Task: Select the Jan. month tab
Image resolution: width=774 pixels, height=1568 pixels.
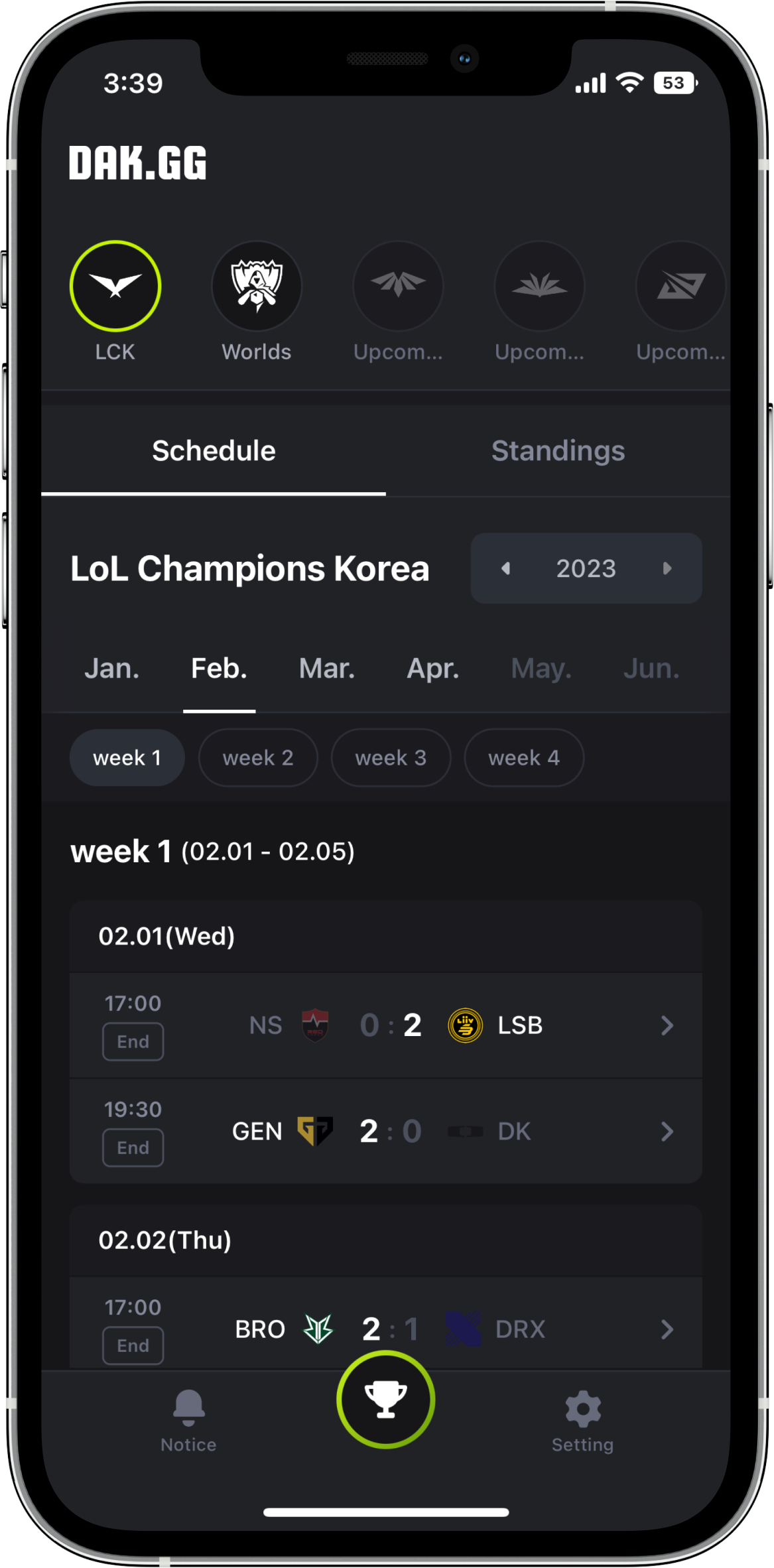Action: click(112, 669)
